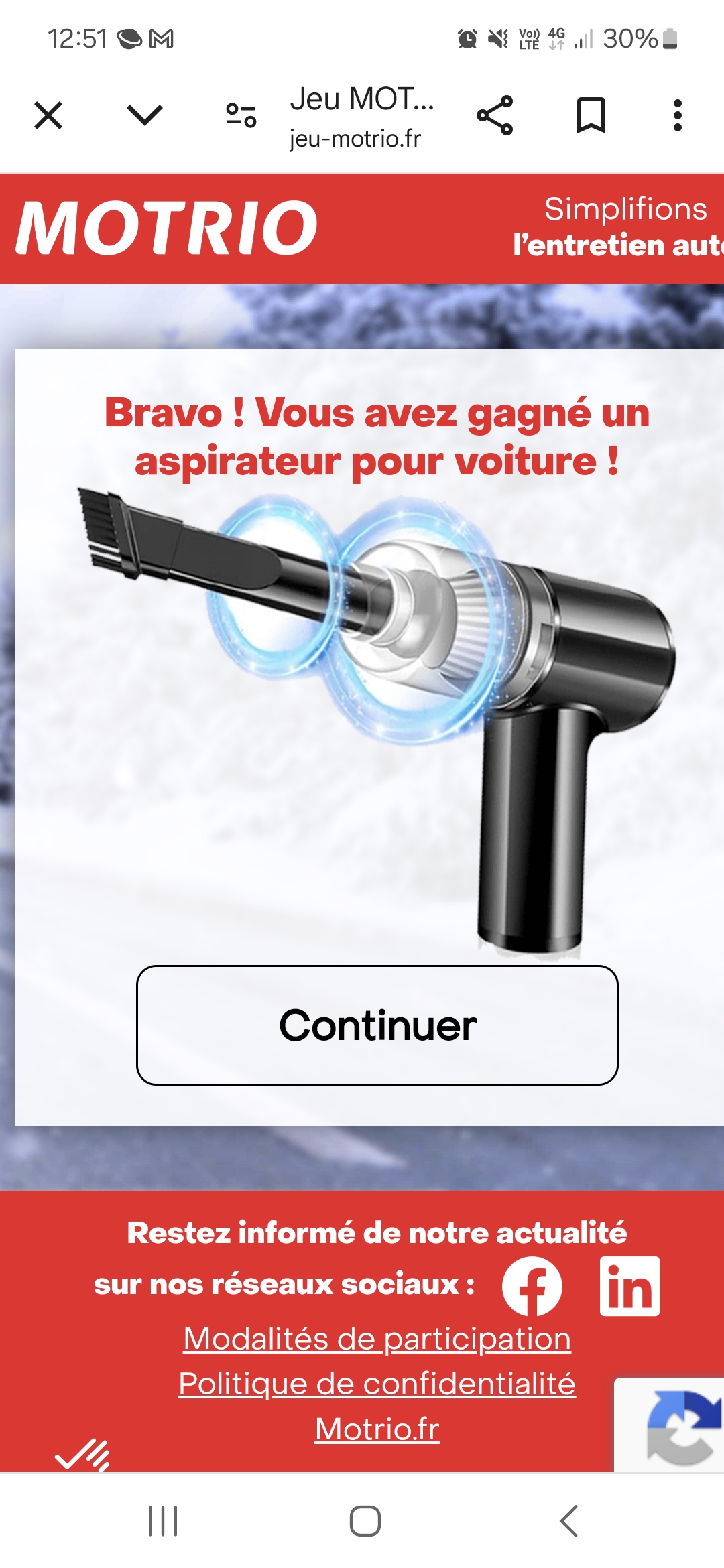
Task: Open Motrio's Facebook page
Action: (x=532, y=1286)
